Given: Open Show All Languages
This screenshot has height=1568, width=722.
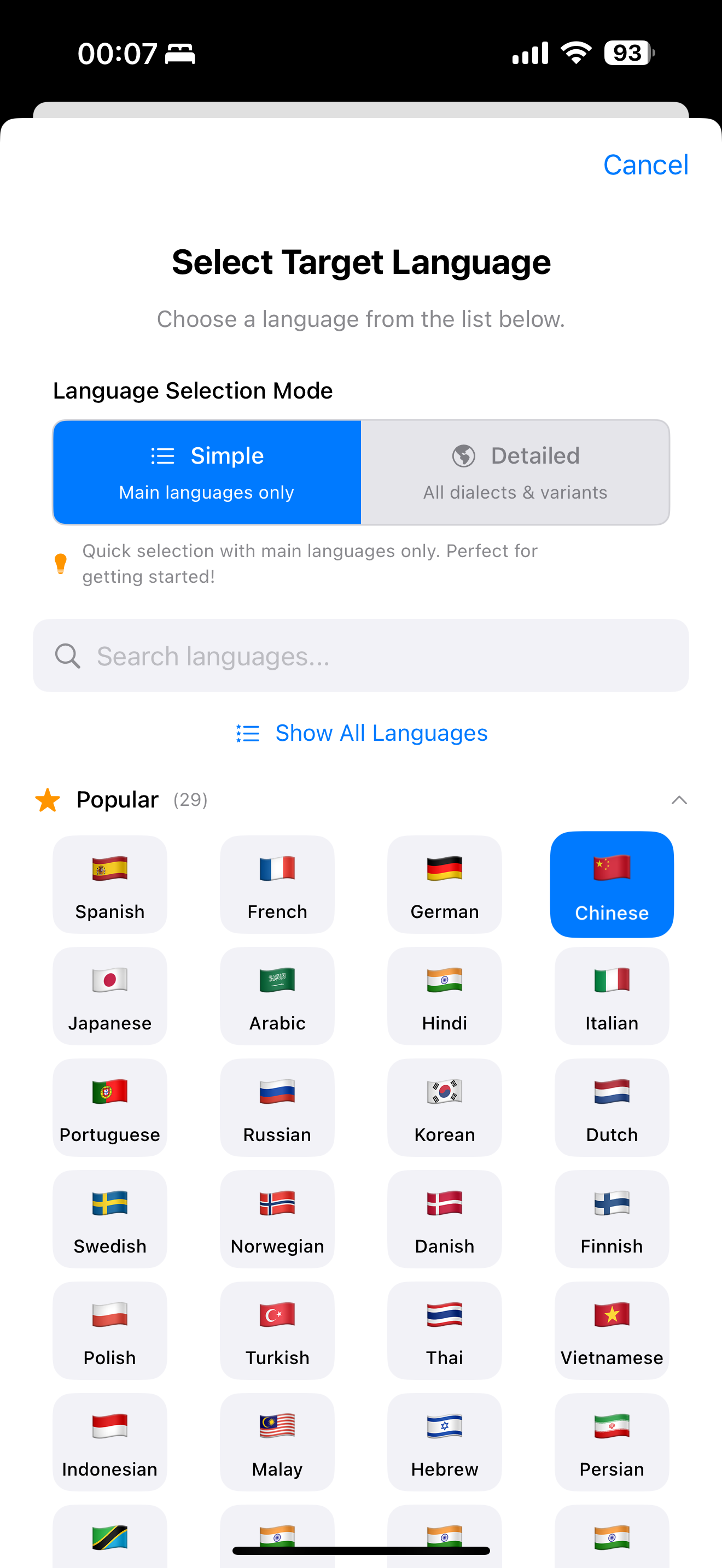Looking at the screenshot, I should click(361, 733).
